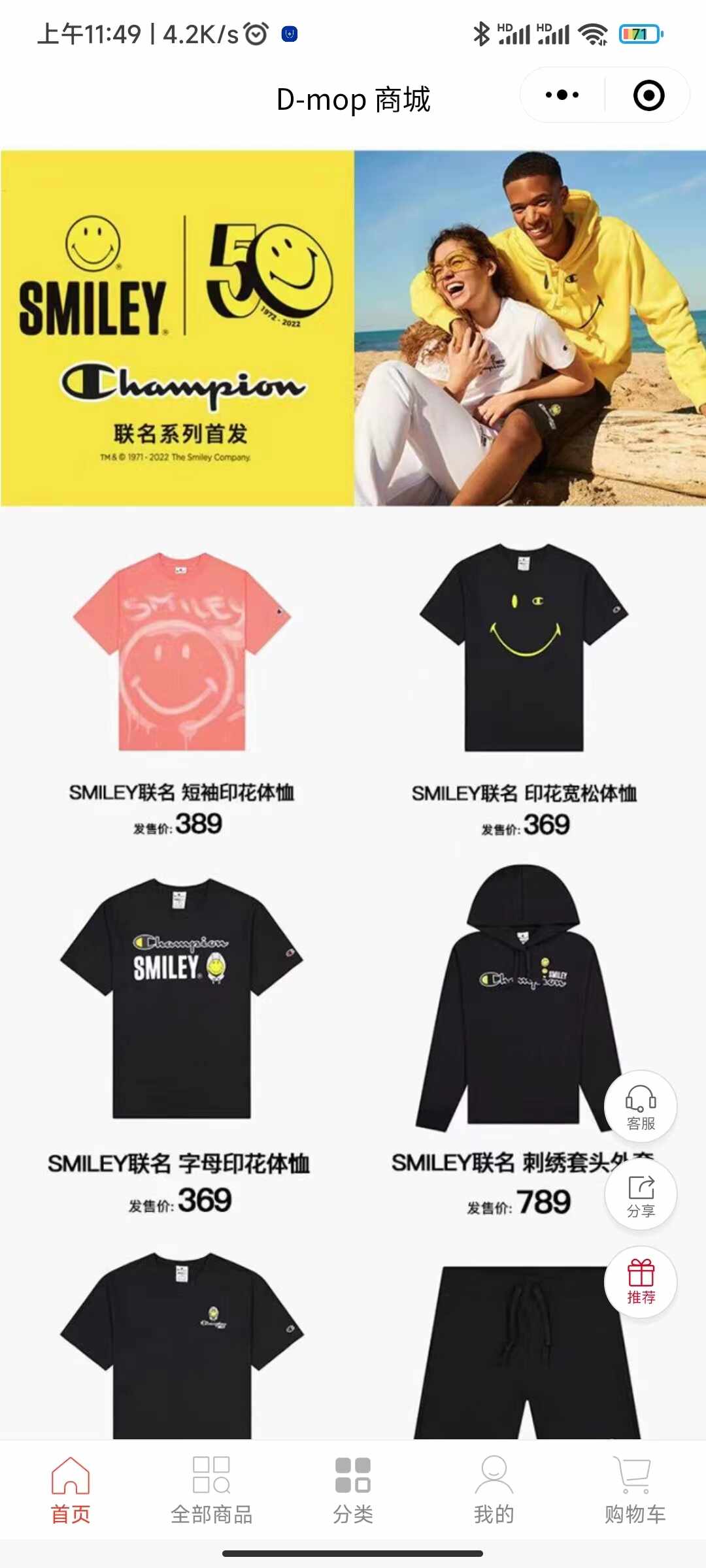Share this page with the 分享 button
This screenshot has height=1568, width=706.
[641, 1194]
